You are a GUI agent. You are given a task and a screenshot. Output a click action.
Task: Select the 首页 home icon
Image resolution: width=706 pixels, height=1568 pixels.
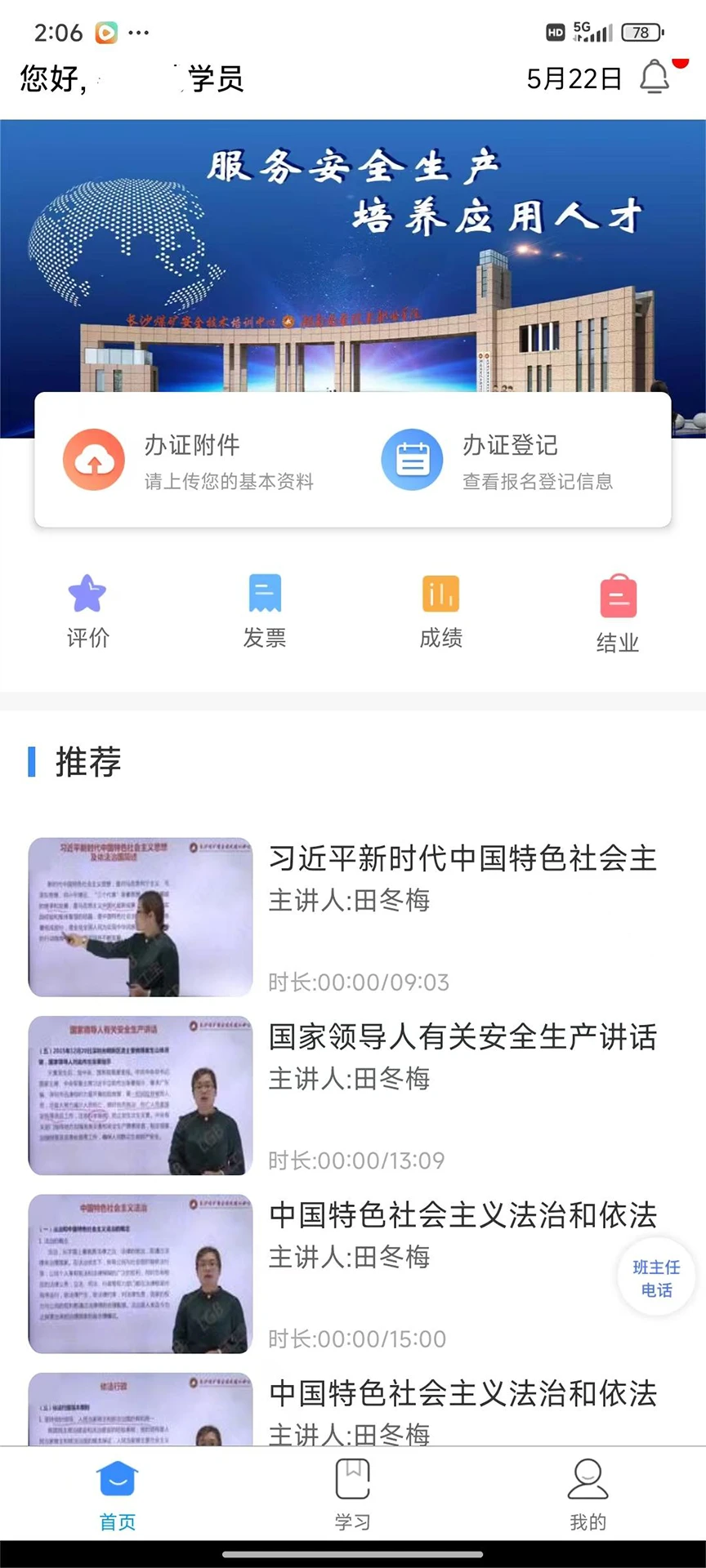coord(117,1478)
